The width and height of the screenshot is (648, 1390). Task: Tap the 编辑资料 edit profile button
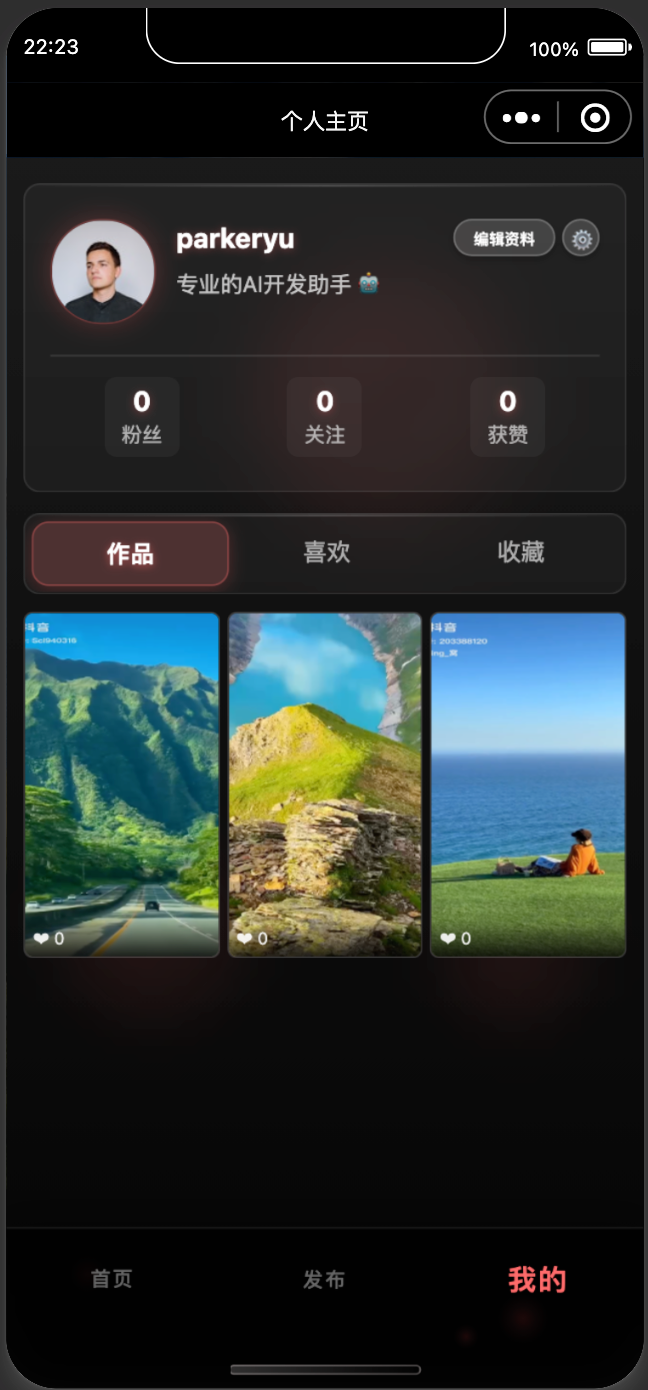(504, 239)
